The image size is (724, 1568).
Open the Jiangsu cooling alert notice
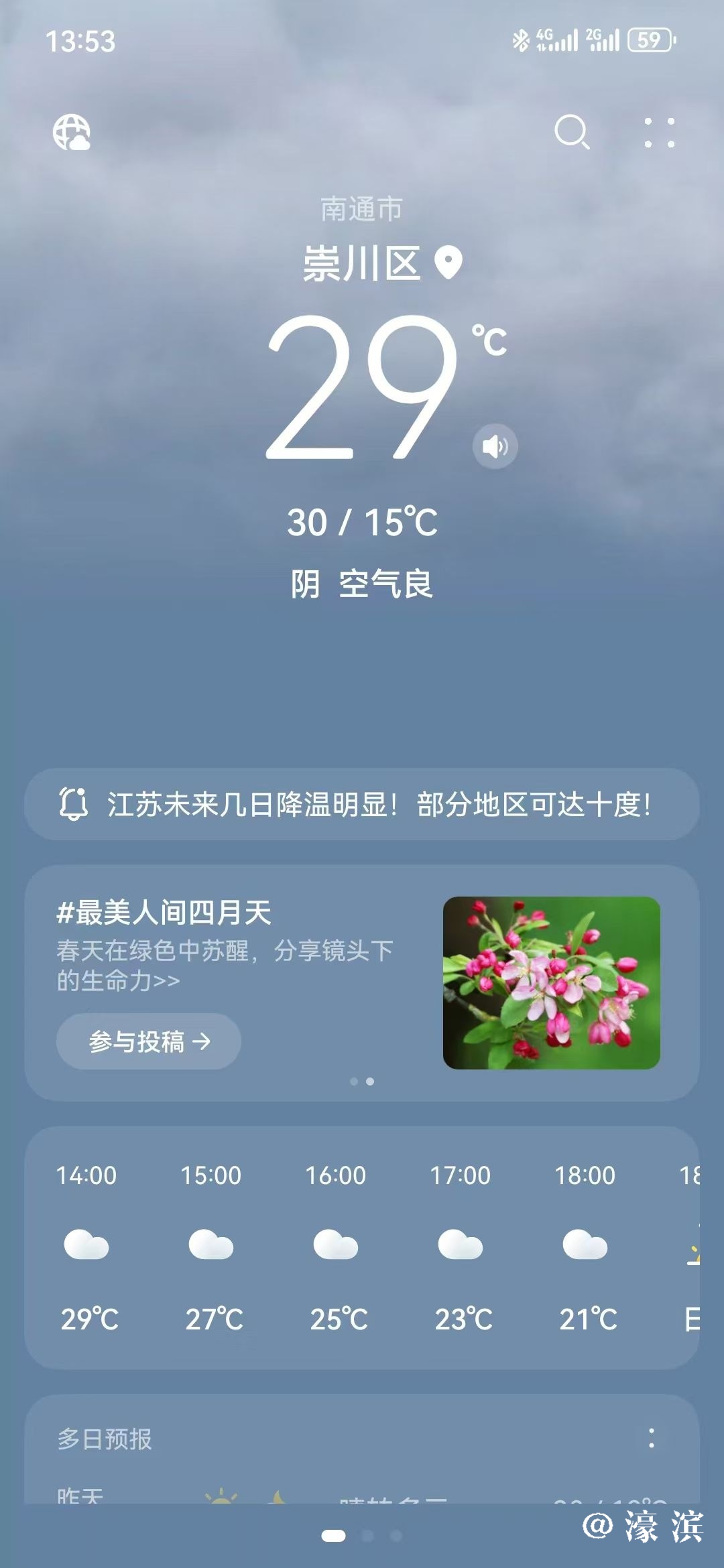coord(362,804)
